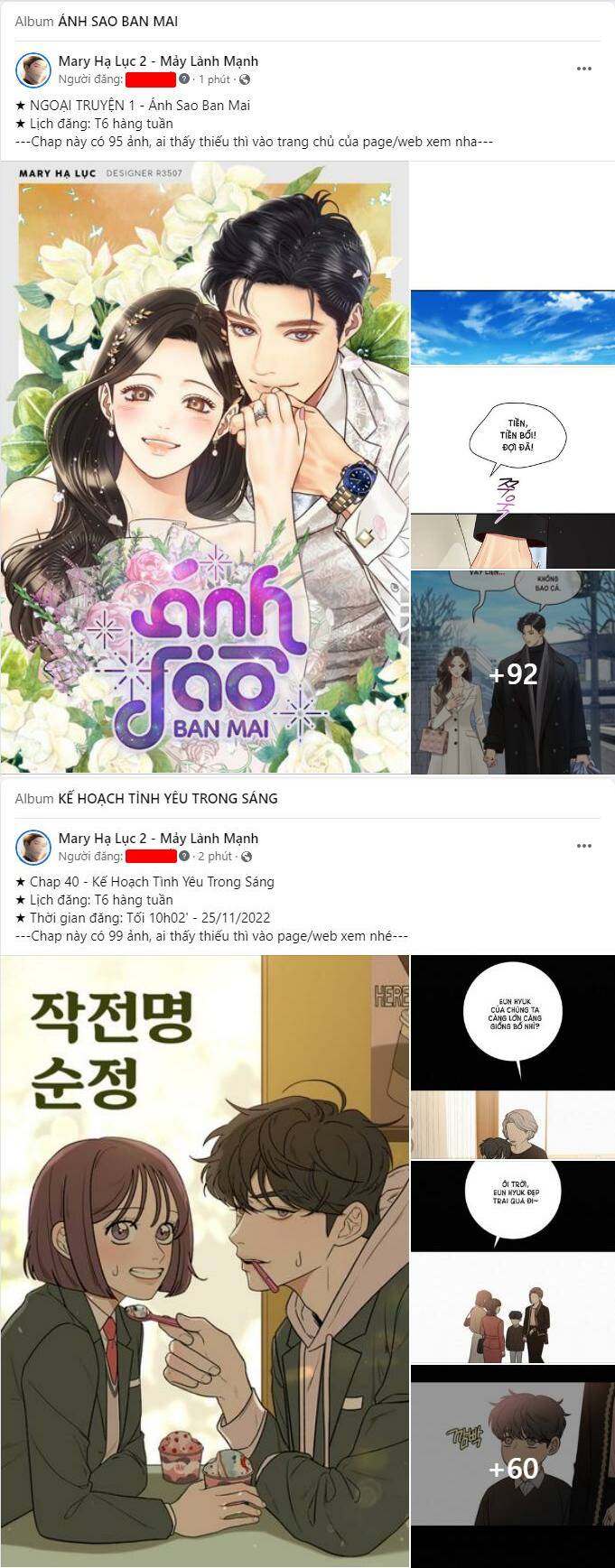View the blue sky photo tile
This screenshot has width=615, height=1568.
click(x=512, y=328)
